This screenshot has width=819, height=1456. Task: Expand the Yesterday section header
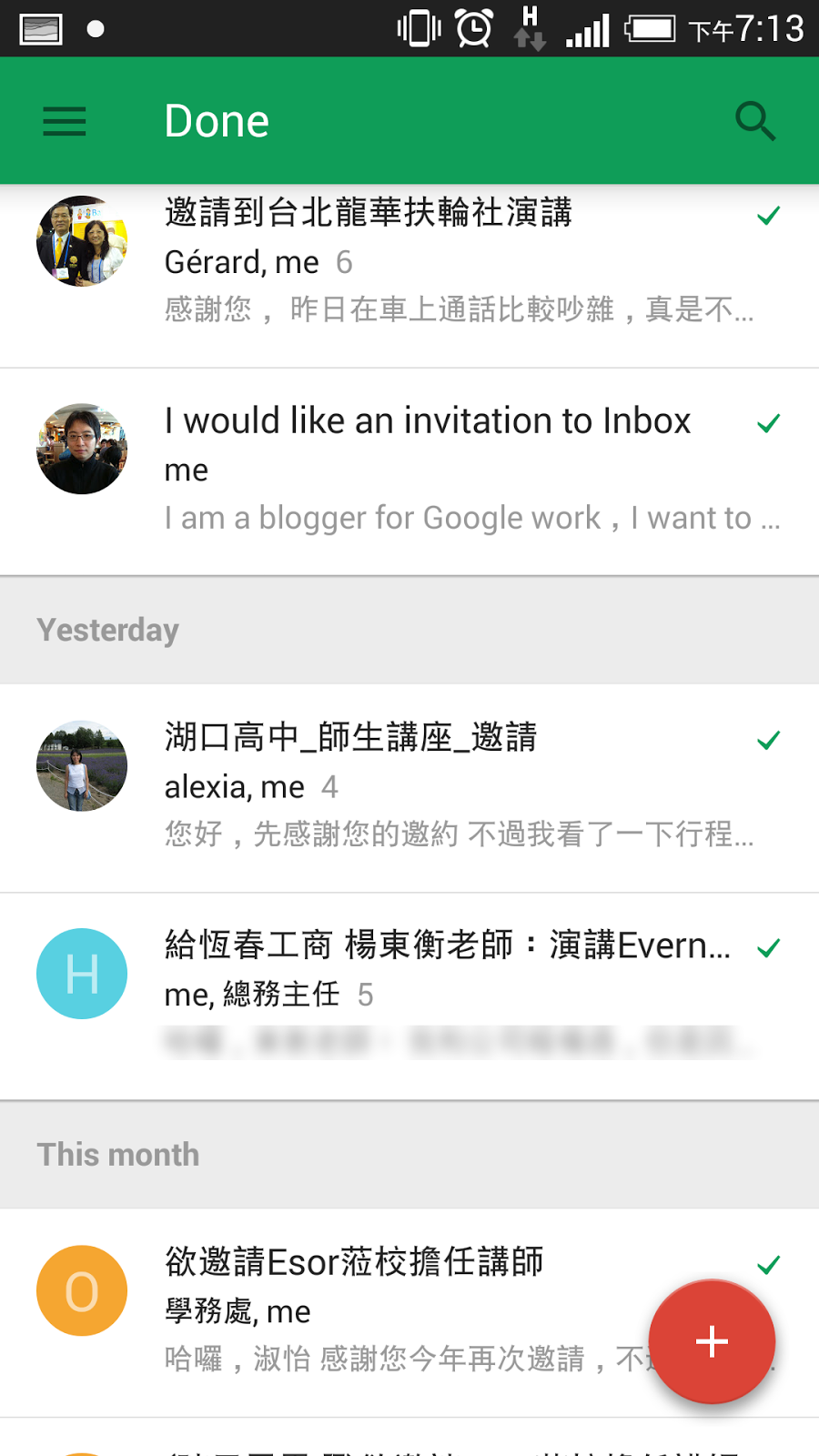coord(107,630)
